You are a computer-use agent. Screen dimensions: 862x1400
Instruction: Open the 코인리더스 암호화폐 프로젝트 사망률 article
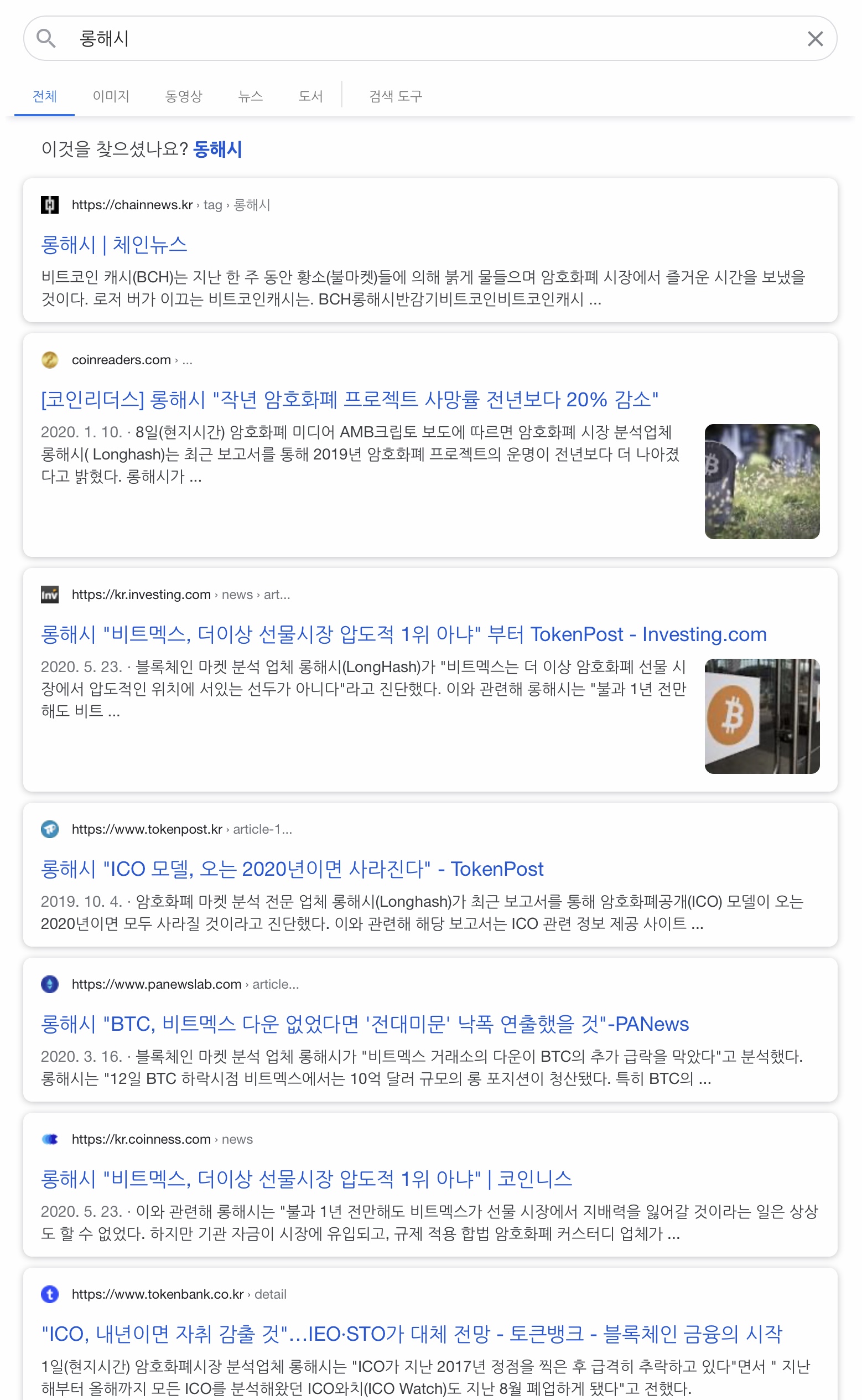coord(349,399)
